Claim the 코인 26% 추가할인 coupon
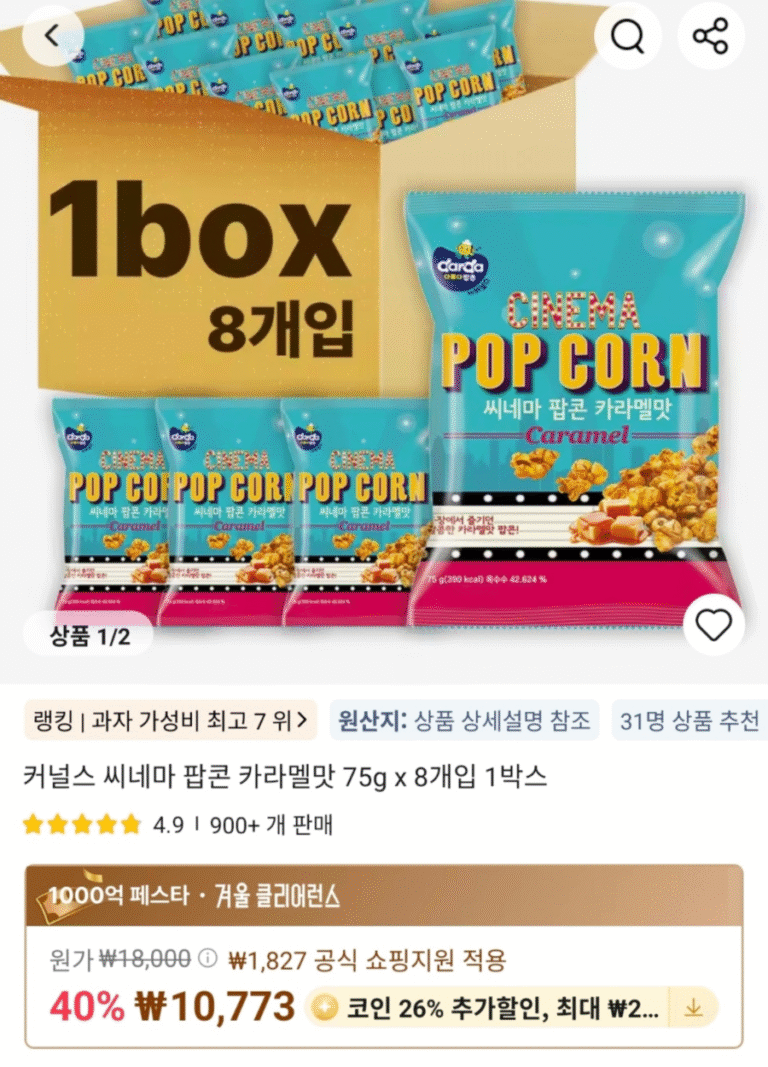 point(511,1007)
